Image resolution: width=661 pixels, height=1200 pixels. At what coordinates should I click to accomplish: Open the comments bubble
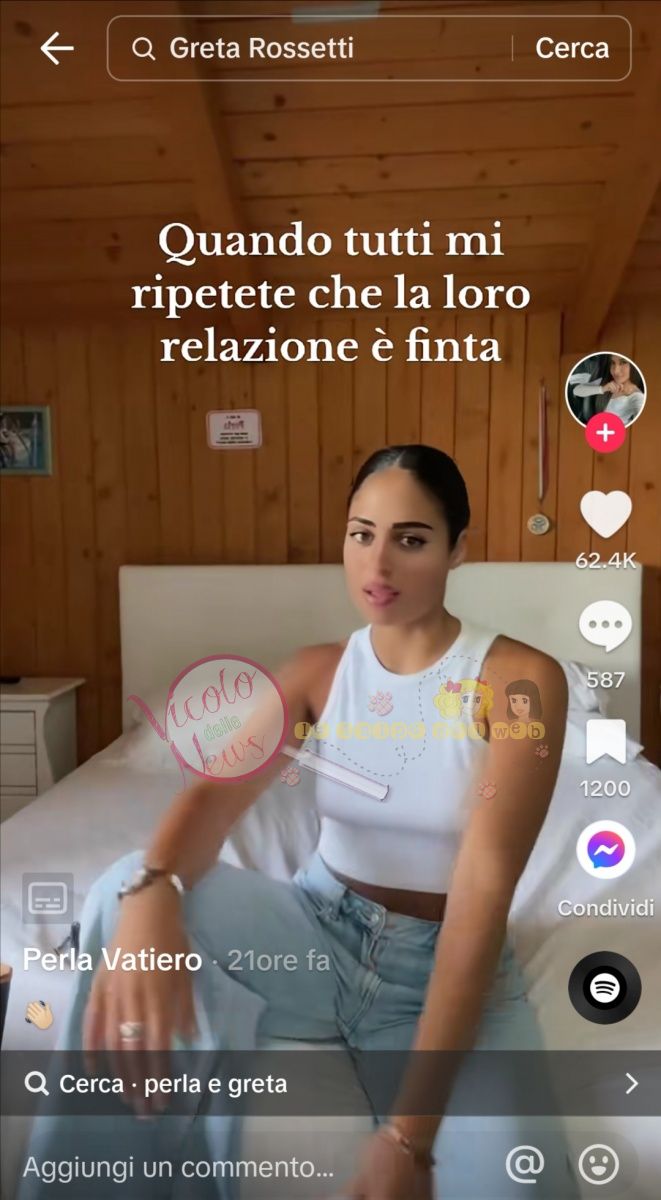coord(606,627)
